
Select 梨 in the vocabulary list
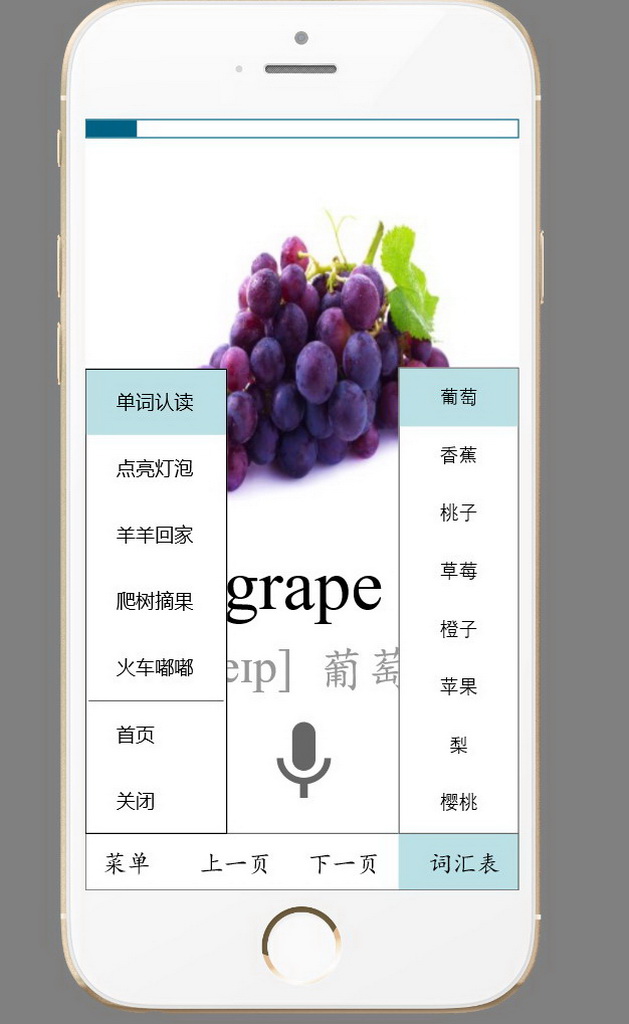coord(459,744)
